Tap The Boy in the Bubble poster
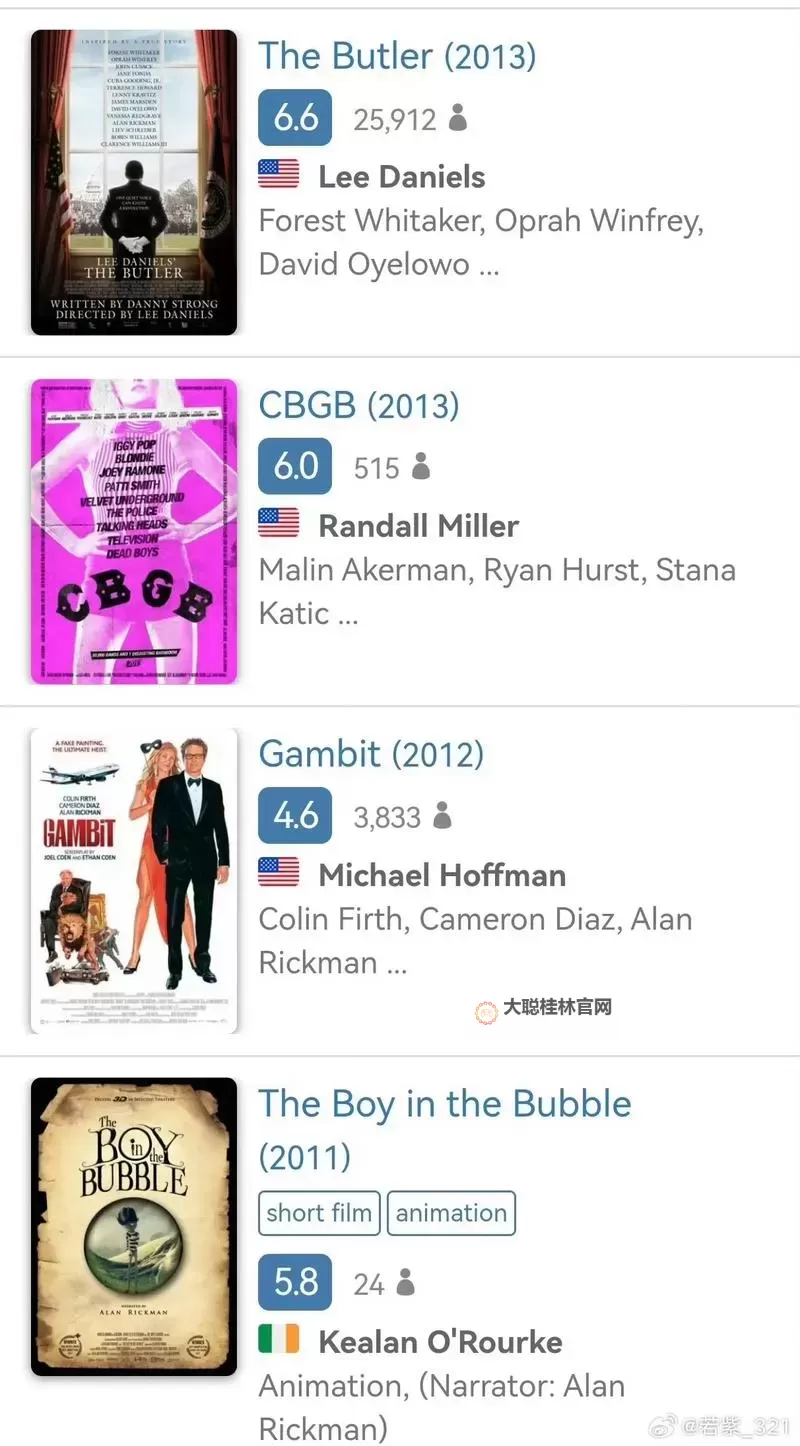This screenshot has width=800, height=1446. (134, 1226)
